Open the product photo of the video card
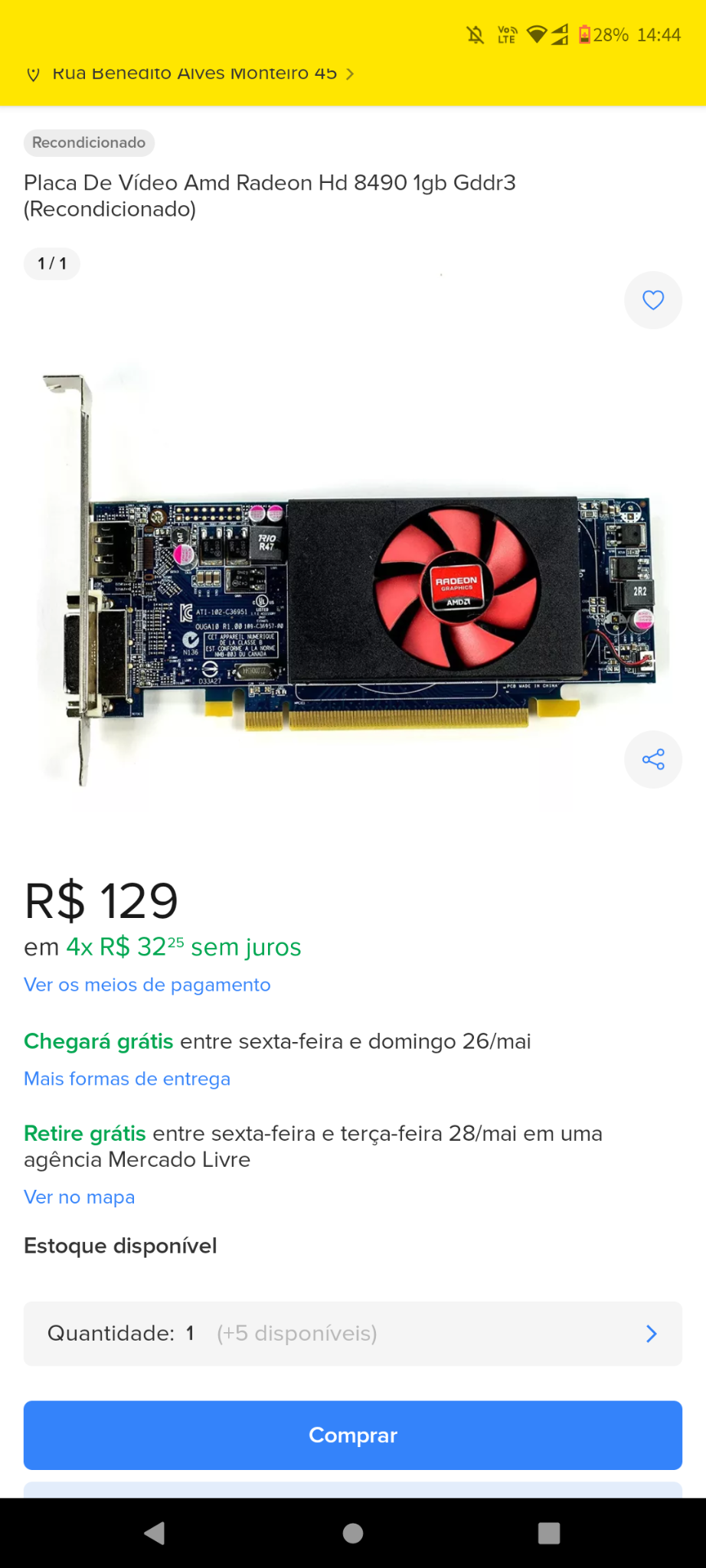This screenshot has height=1568, width=706. tap(353, 582)
